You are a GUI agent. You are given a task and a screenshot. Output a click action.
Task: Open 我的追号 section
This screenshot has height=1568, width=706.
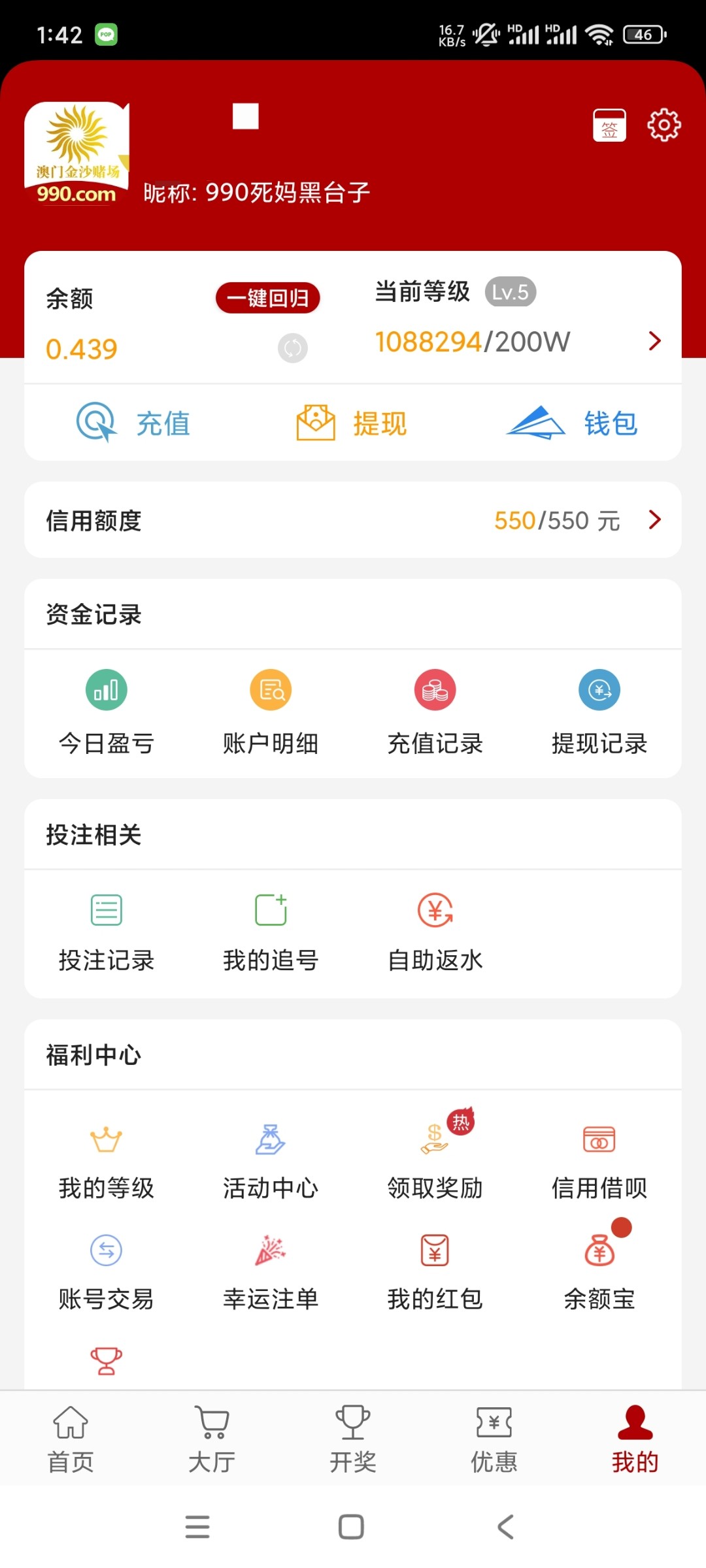[x=271, y=931]
